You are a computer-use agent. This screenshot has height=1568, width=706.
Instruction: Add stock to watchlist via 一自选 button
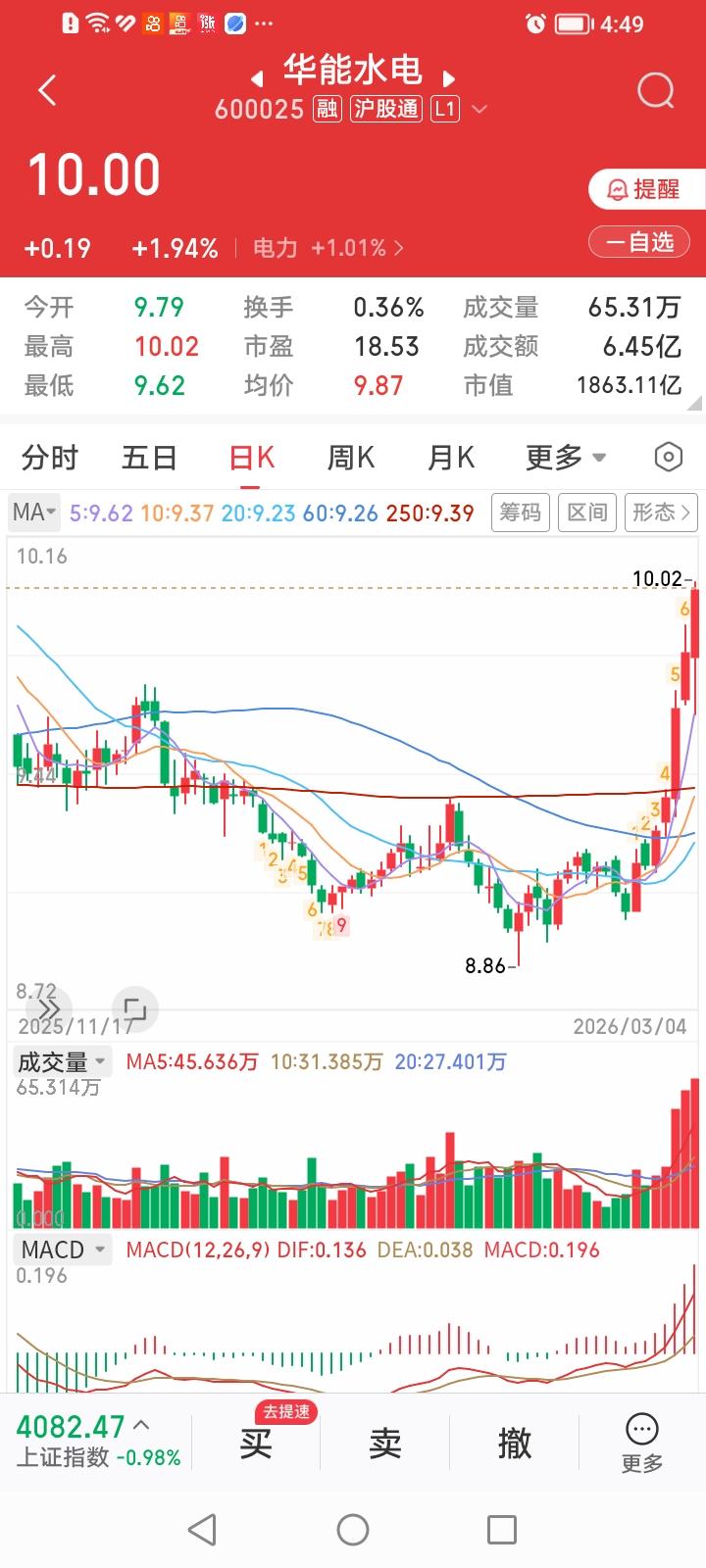click(x=638, y=241)
